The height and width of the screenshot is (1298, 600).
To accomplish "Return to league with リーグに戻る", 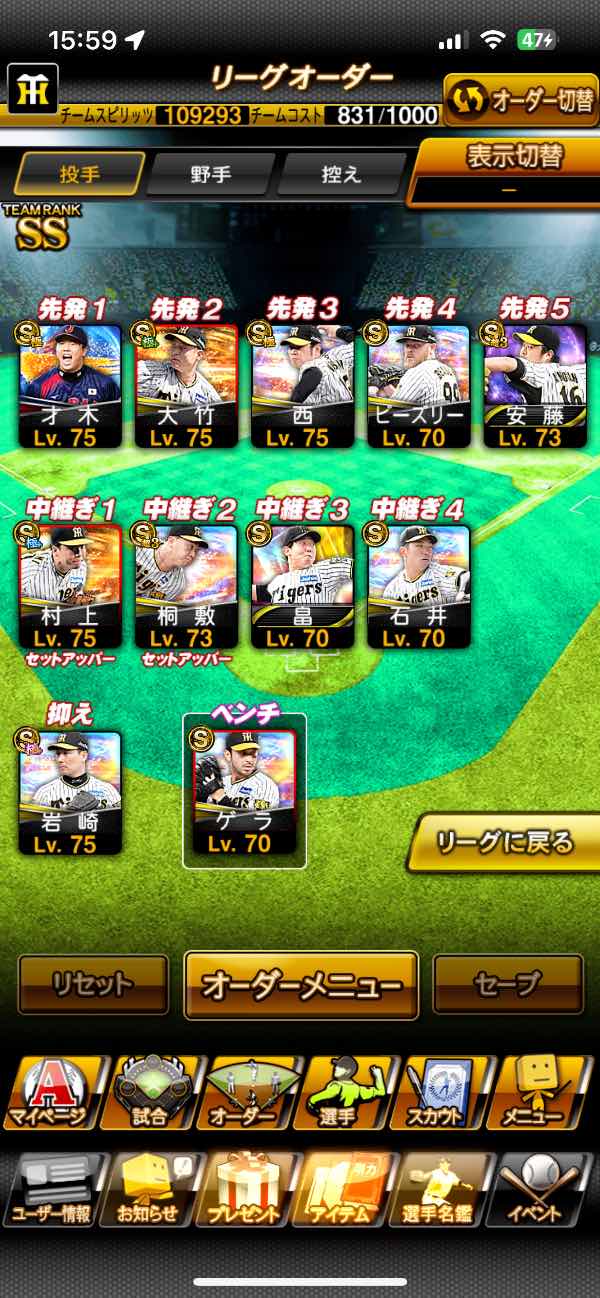I will 507,843.
